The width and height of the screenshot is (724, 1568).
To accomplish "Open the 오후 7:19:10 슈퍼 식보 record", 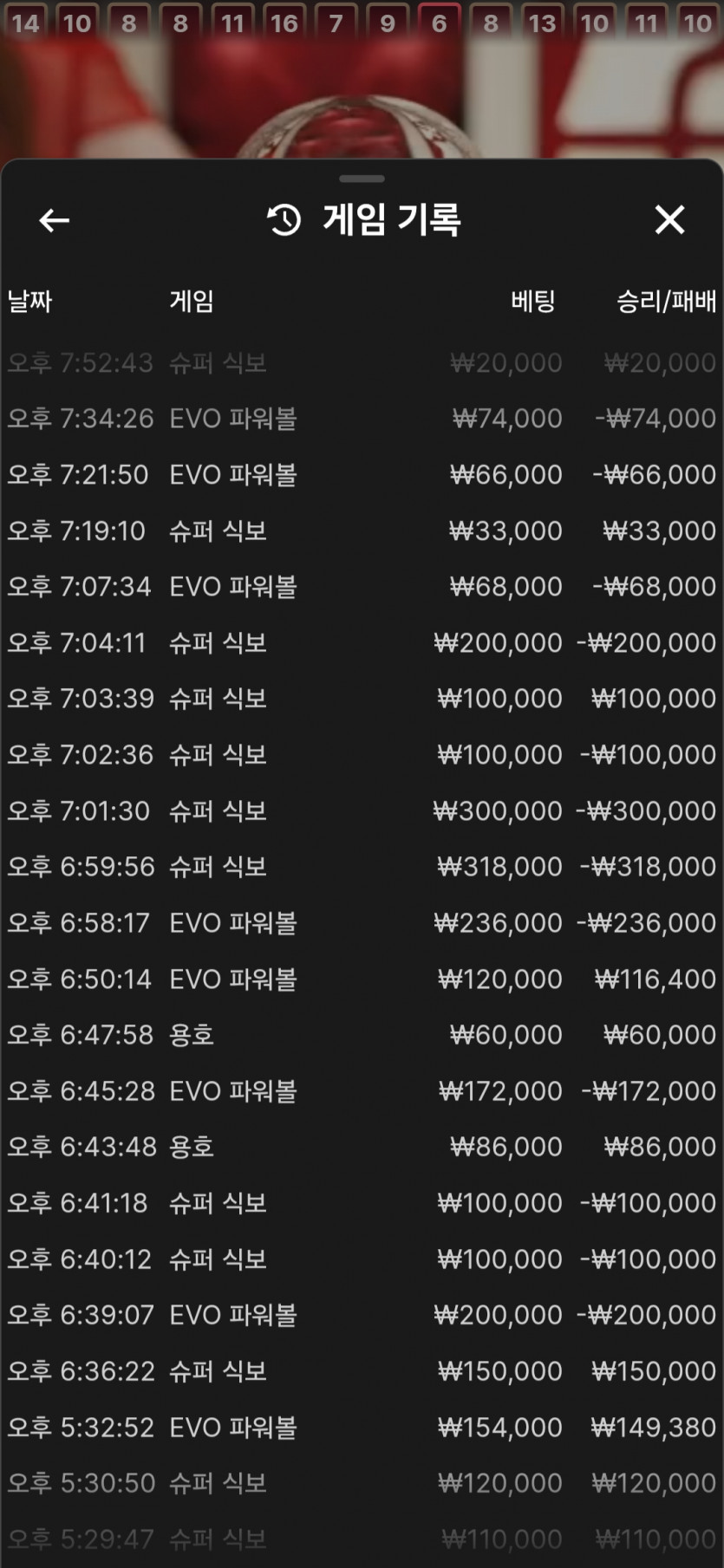I will 362,530.
